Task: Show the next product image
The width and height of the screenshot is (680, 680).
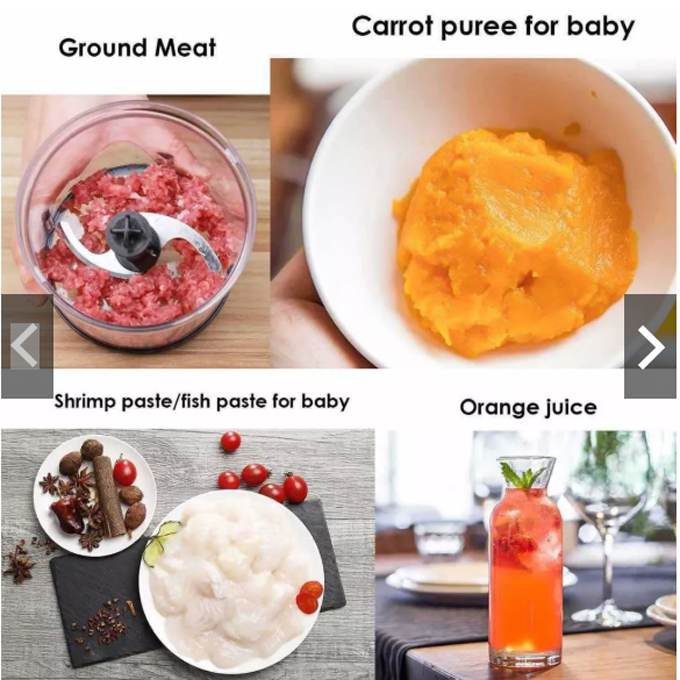Action: point(651,347)
